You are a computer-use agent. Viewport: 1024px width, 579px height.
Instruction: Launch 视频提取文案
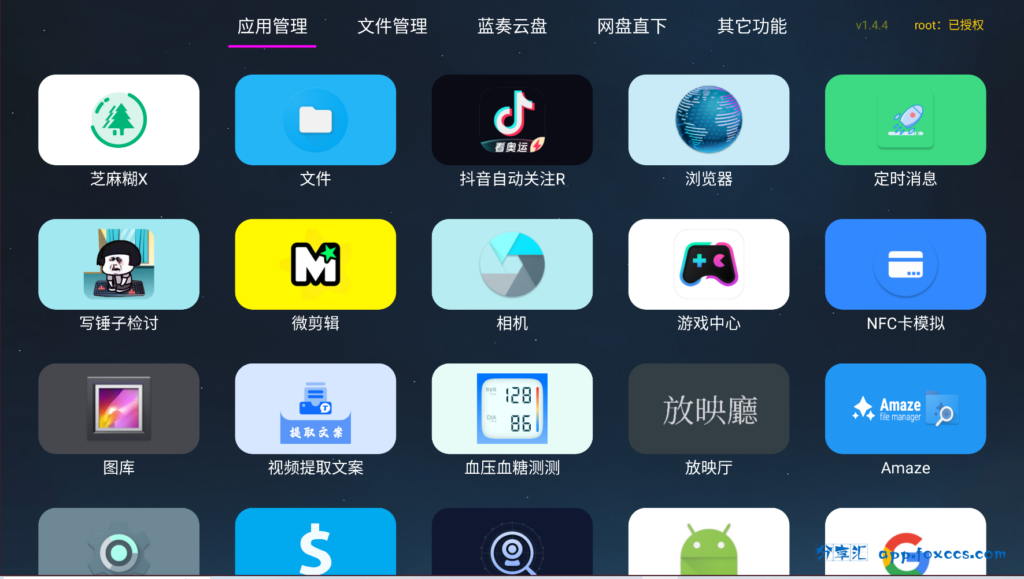pos(315,409)
